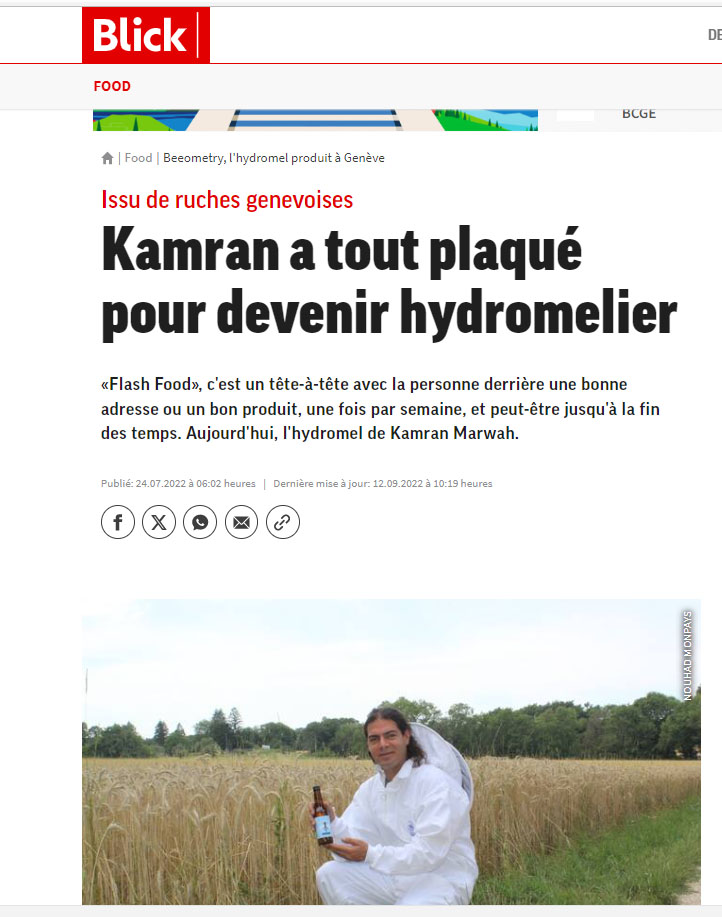Copy the article link
Screen dimensions: 722x917
coord(282,522)
